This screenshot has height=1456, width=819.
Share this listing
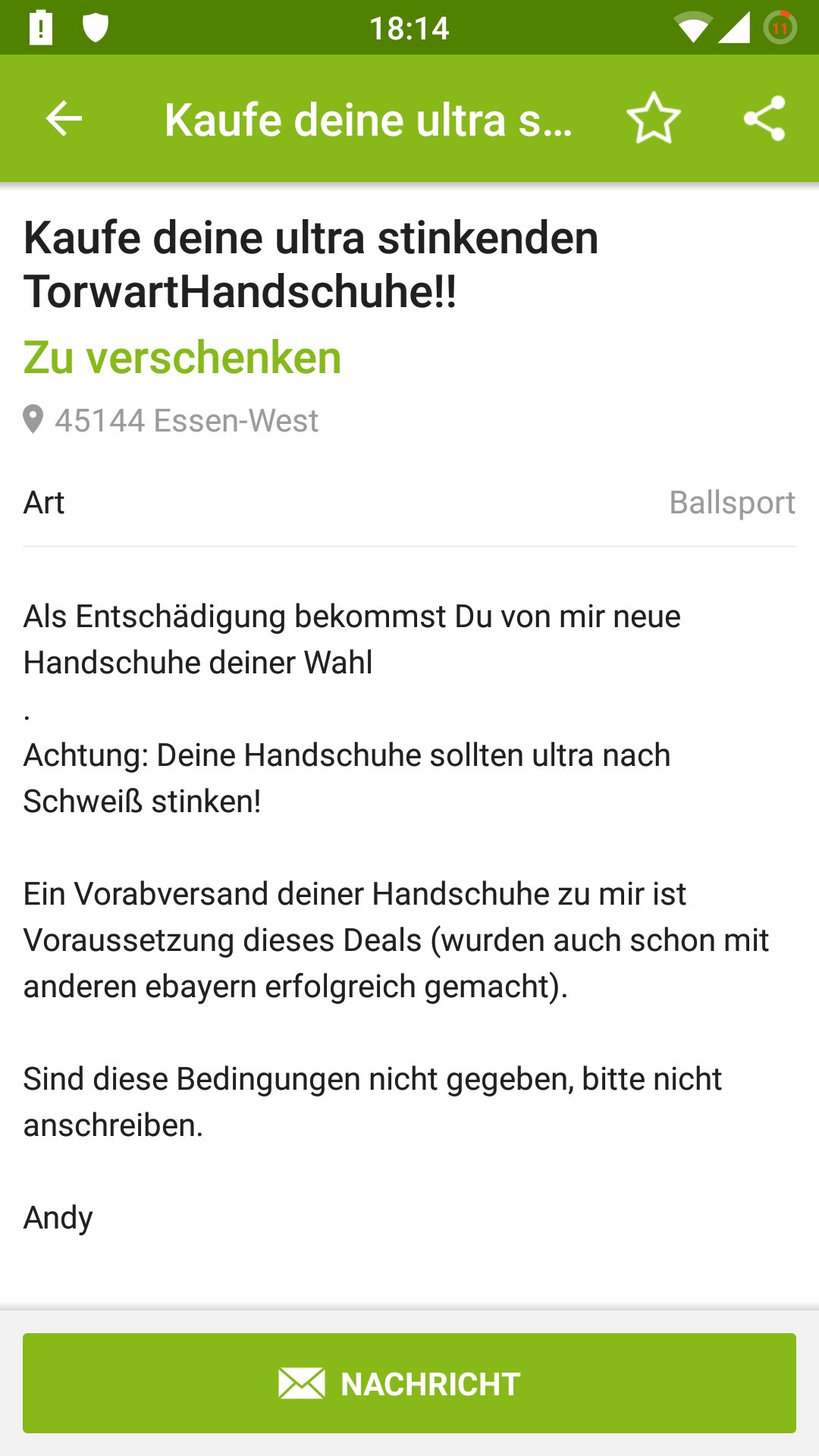pyautogui.click(x=764, y=119)
